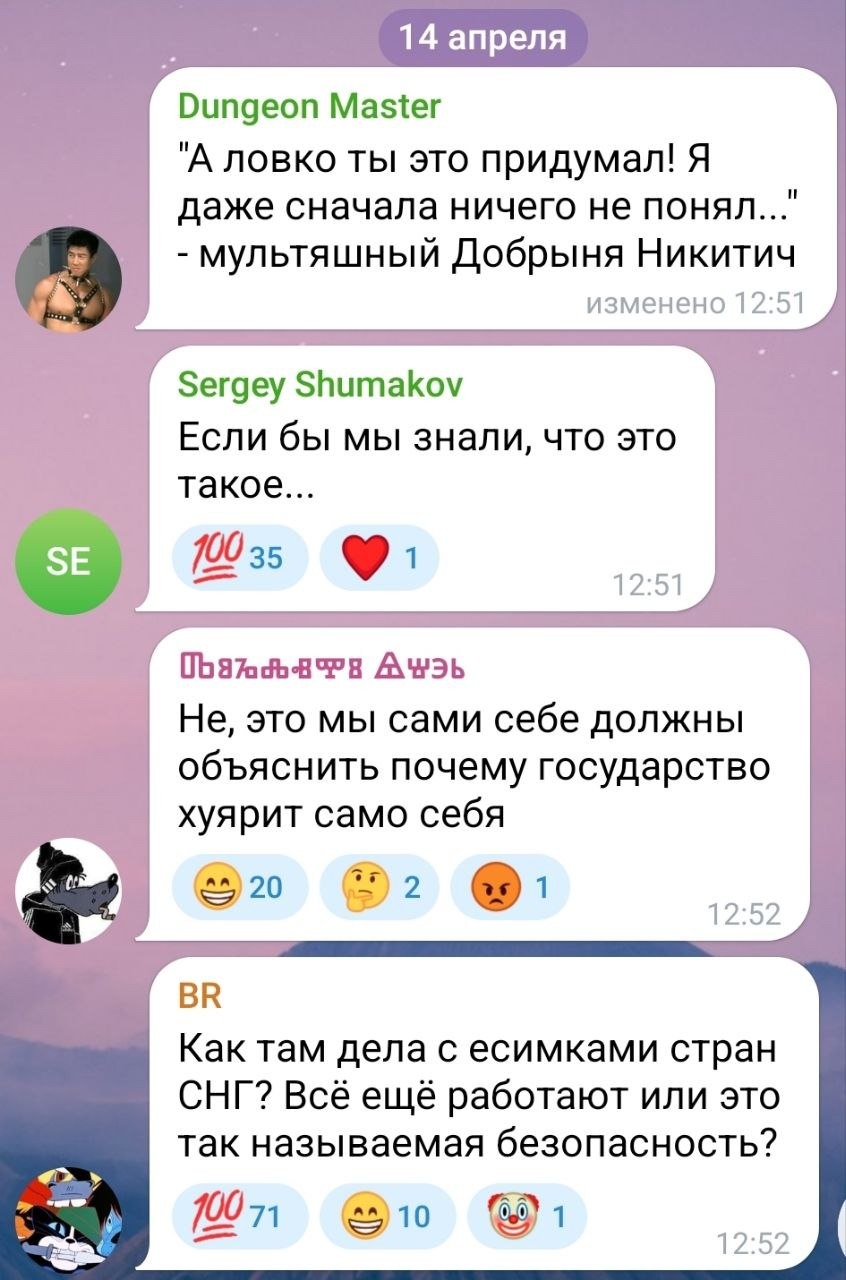Tap the heart reaction on Sergey's message

tap(380, 556)
